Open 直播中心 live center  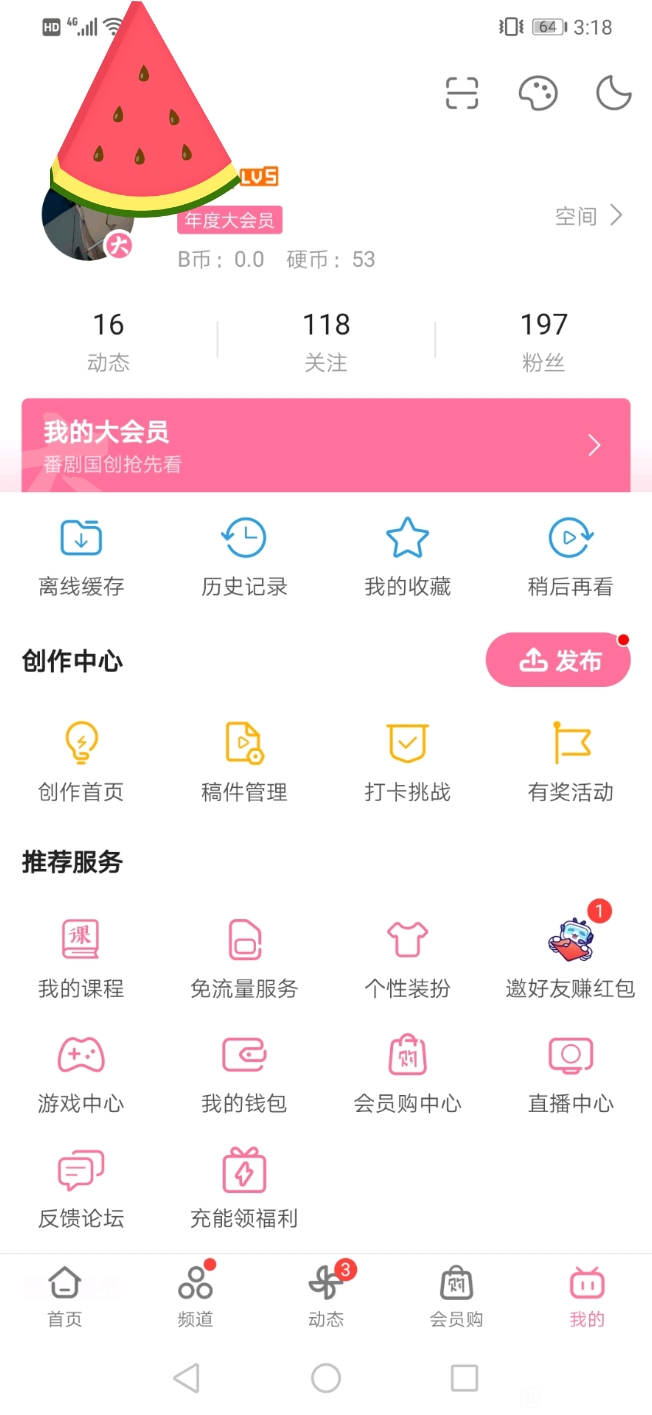click(571, 1074)
